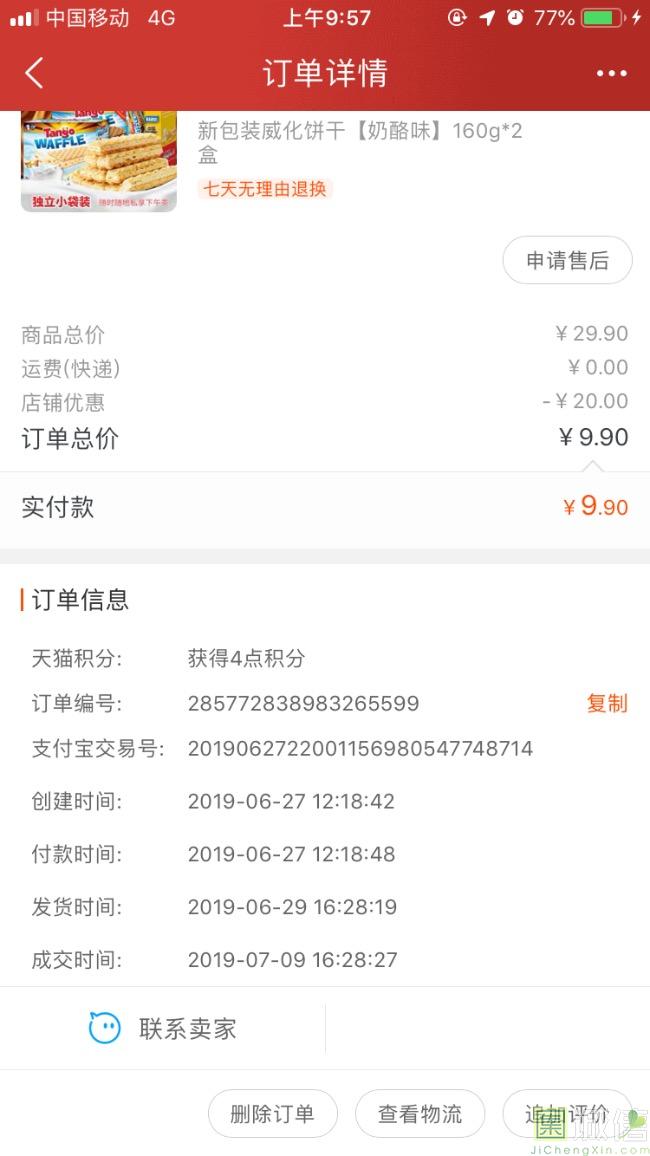Image resolution: width=650 pixels, height=1156 pixels.
Task: Copy the order number with 复制
Action: [x=606, y=703]
